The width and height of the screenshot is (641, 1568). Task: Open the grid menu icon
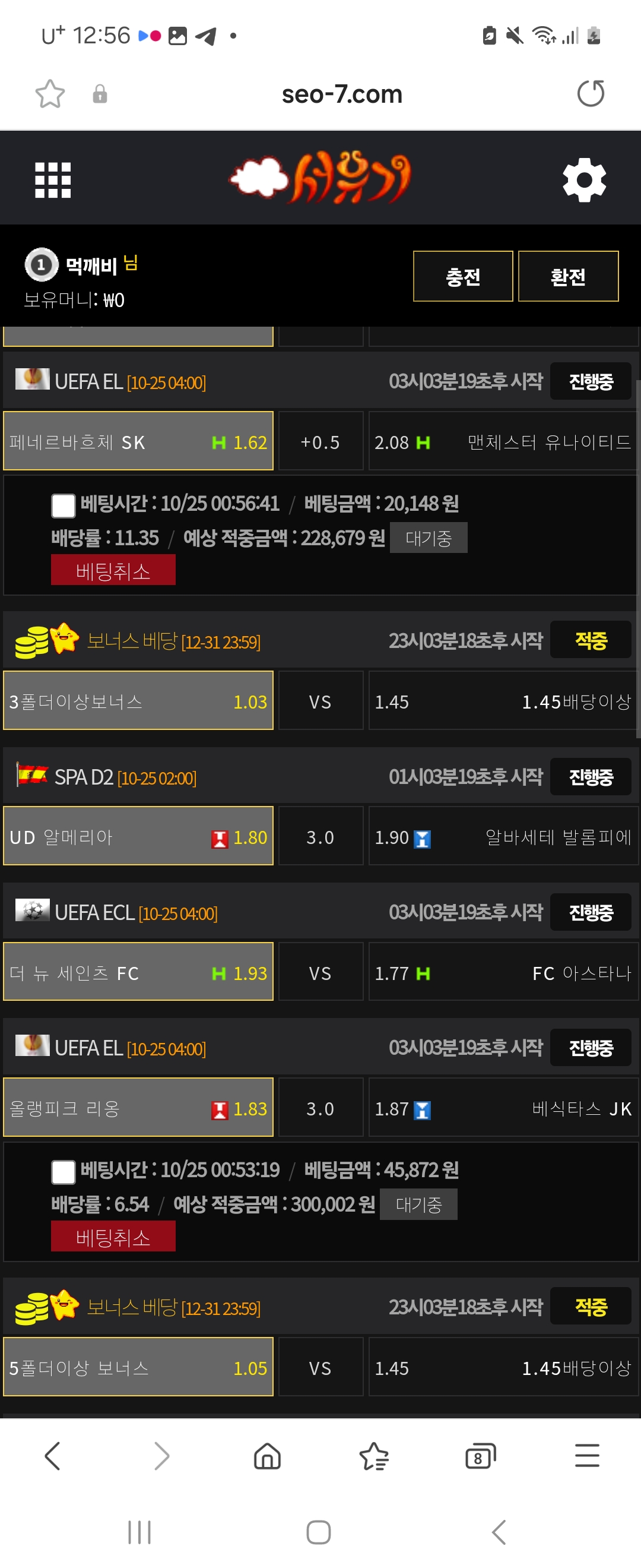[53, 180]
